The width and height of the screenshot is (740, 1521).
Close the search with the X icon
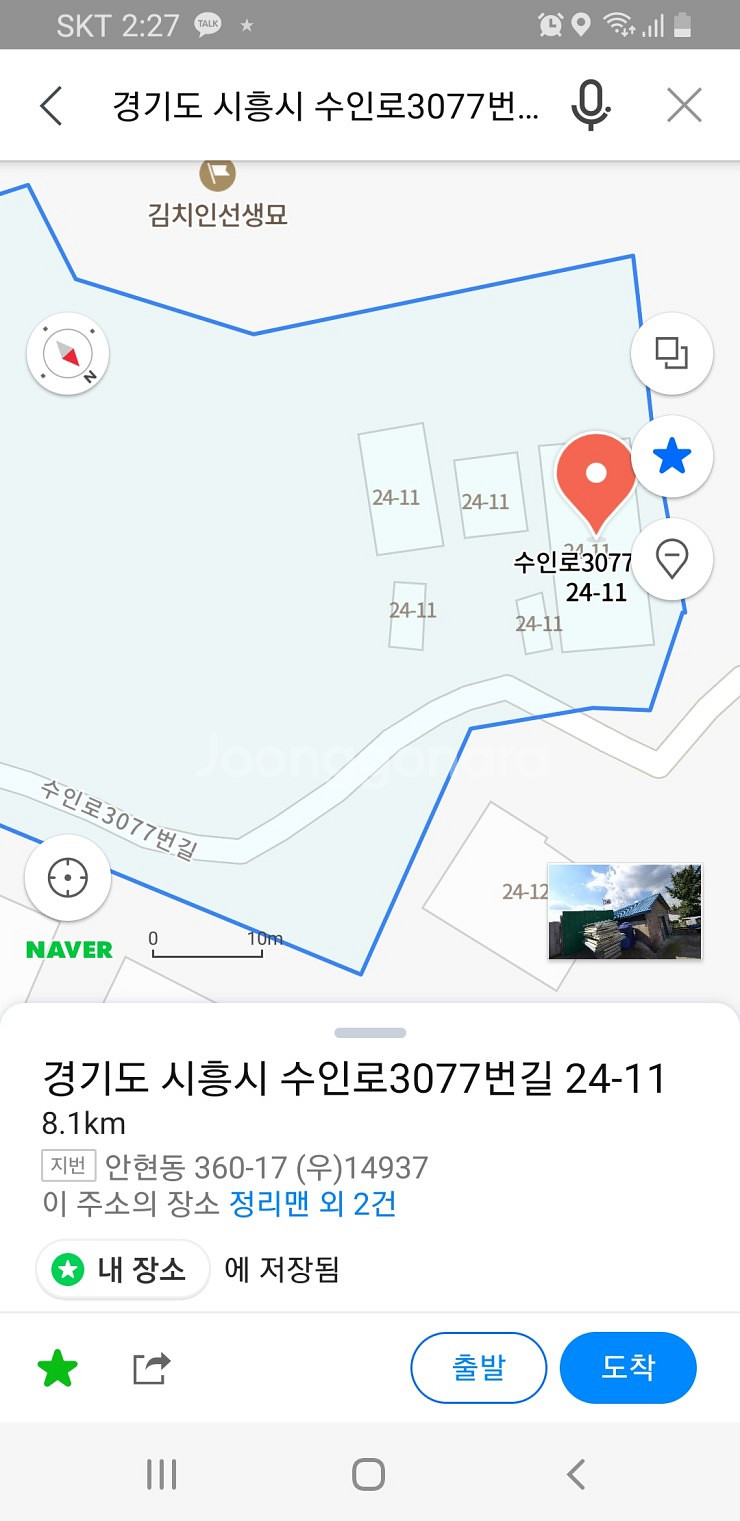(x=684, y=103)
